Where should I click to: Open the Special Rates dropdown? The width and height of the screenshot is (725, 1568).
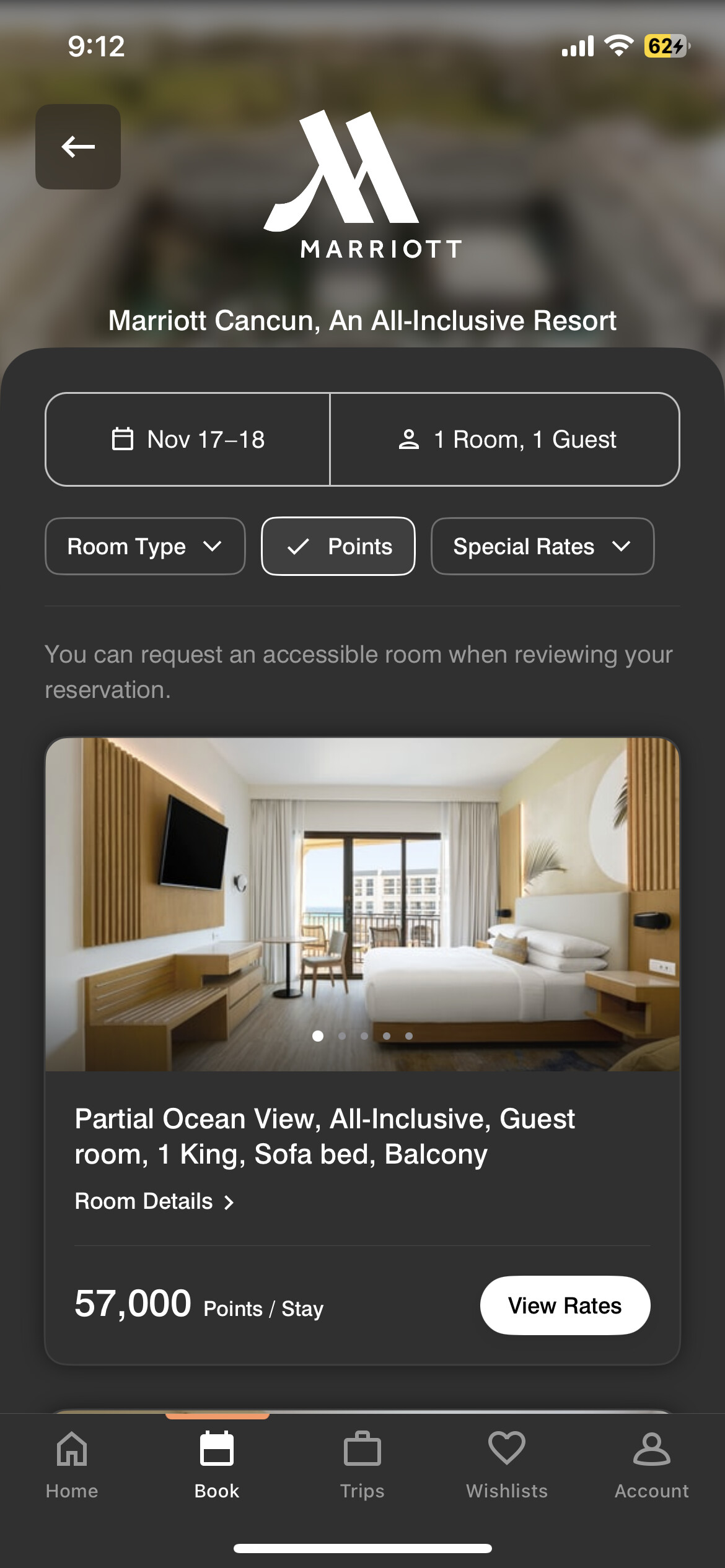coord(542,546)
